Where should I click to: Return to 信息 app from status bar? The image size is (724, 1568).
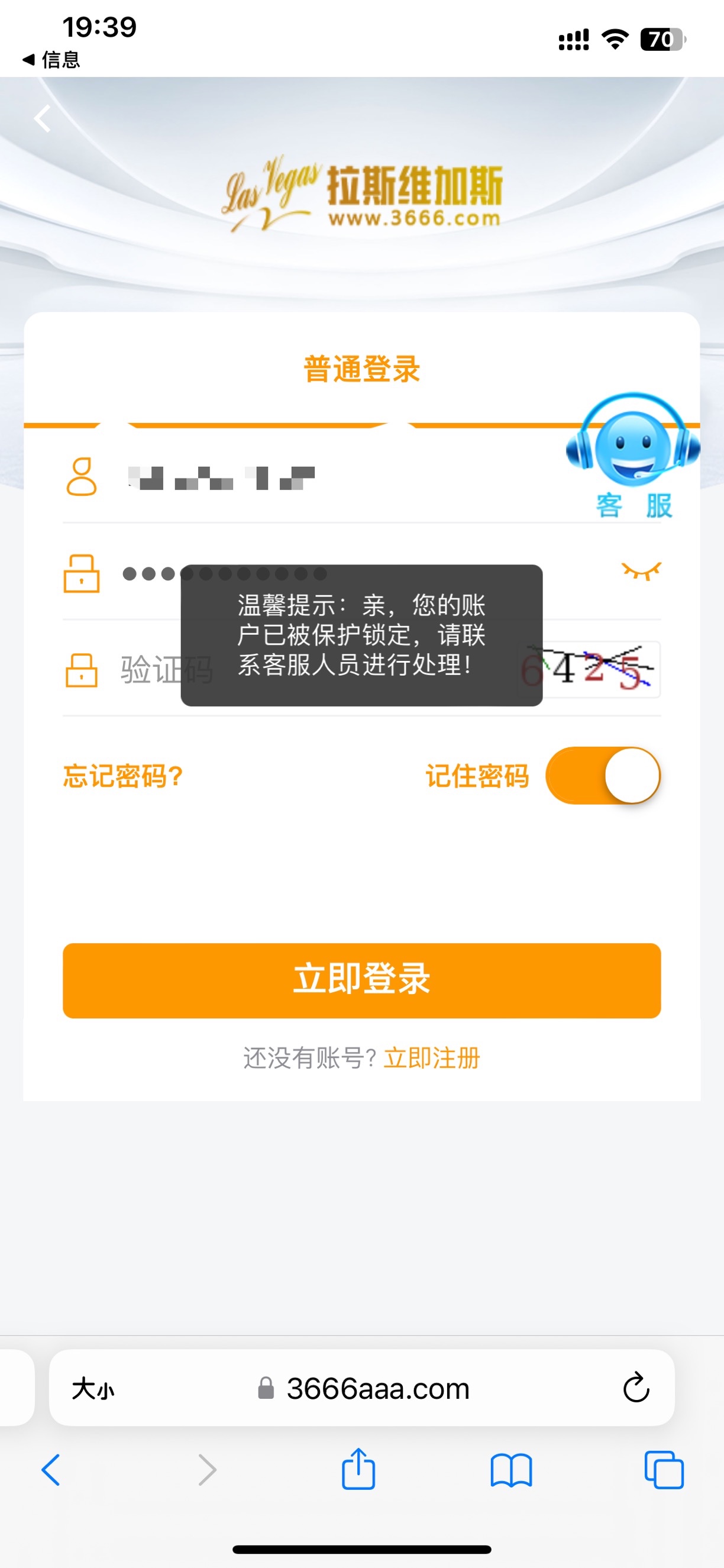pyautogui.click(x=51, y=60)
